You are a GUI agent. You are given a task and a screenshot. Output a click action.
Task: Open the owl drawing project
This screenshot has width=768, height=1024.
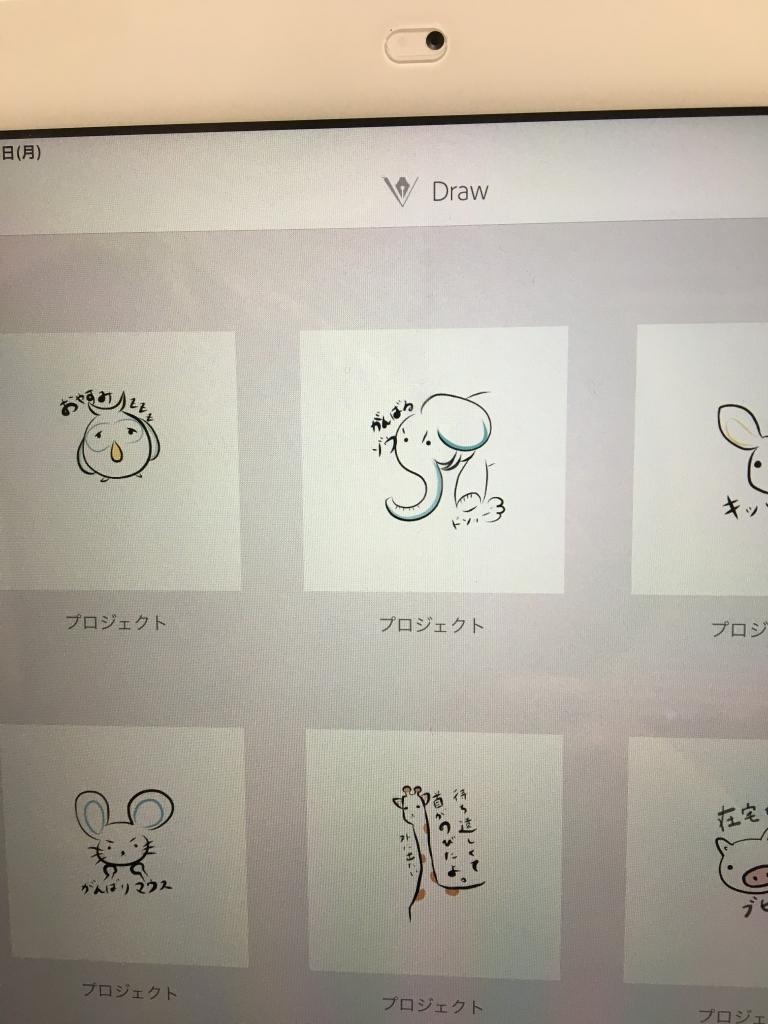118,460
